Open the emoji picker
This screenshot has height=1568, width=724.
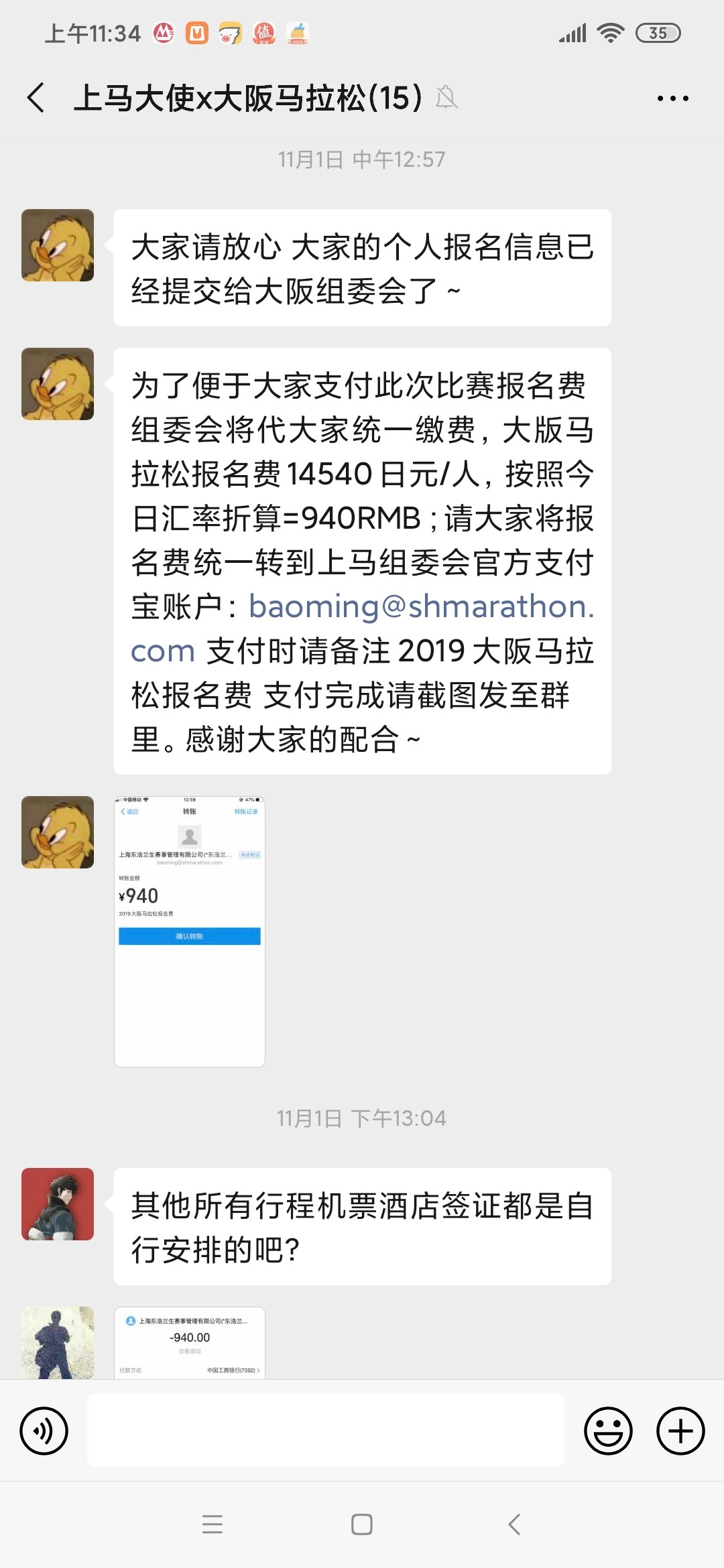pyautogui.click(x=608, y=1431)
